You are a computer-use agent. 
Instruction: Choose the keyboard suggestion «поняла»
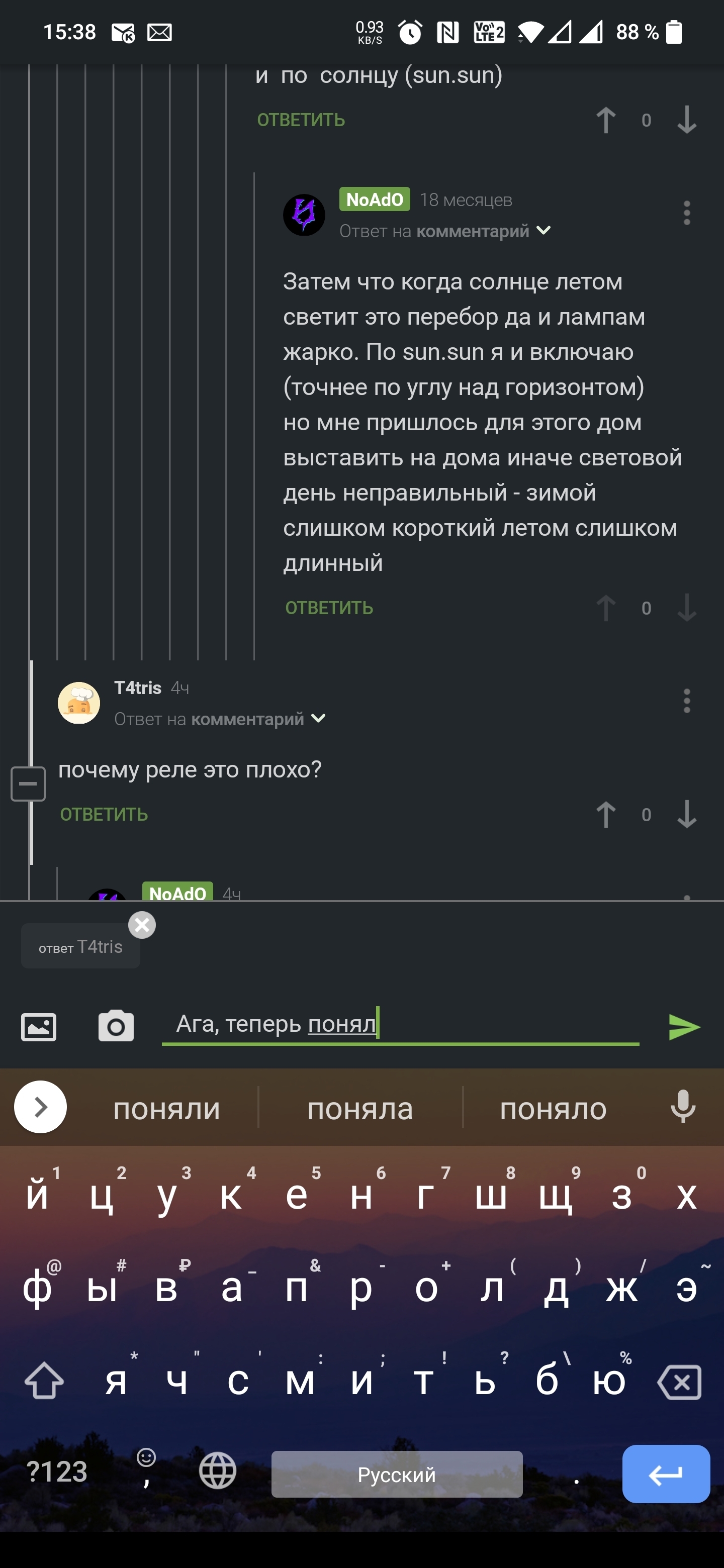(x=360, y=1109)
